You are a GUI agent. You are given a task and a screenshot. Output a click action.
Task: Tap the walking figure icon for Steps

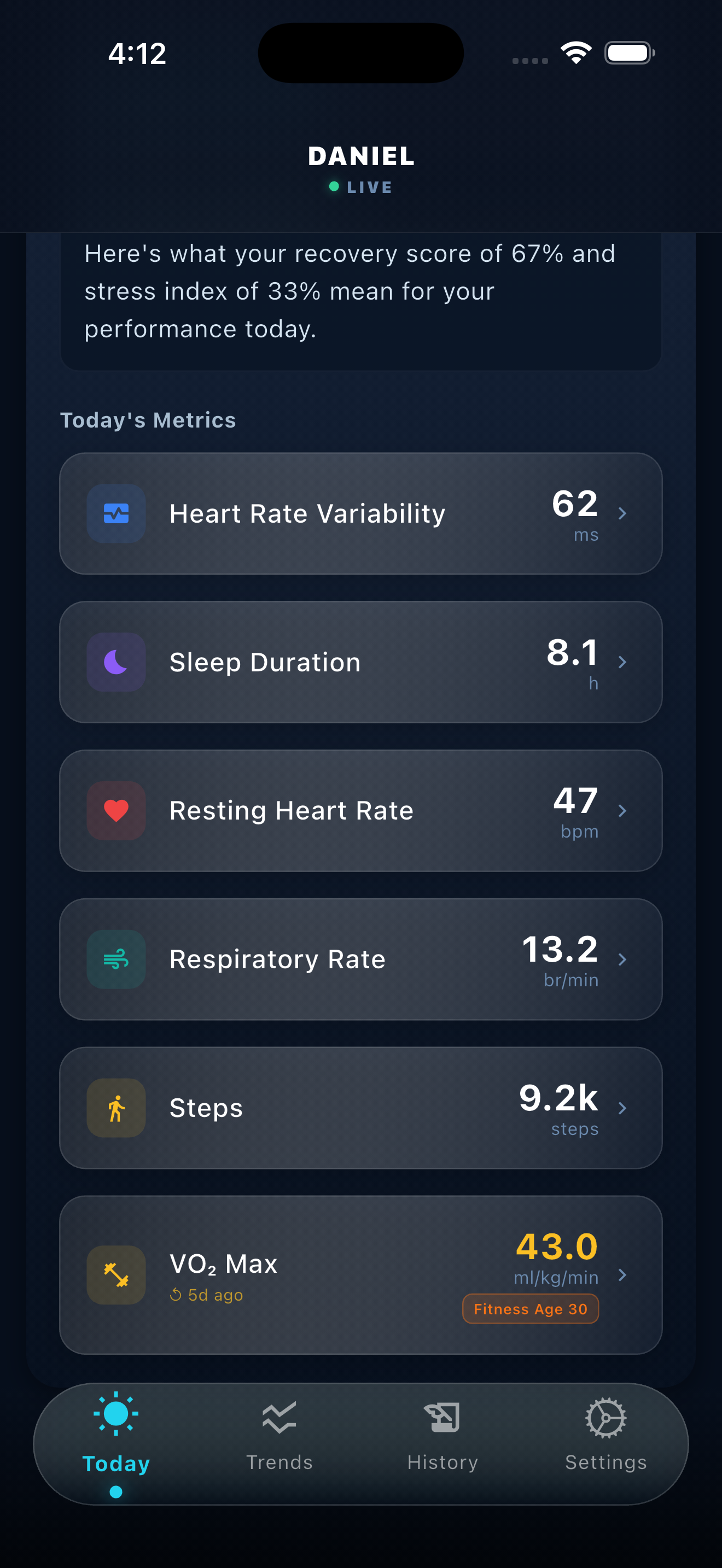tap(115, 1108)
